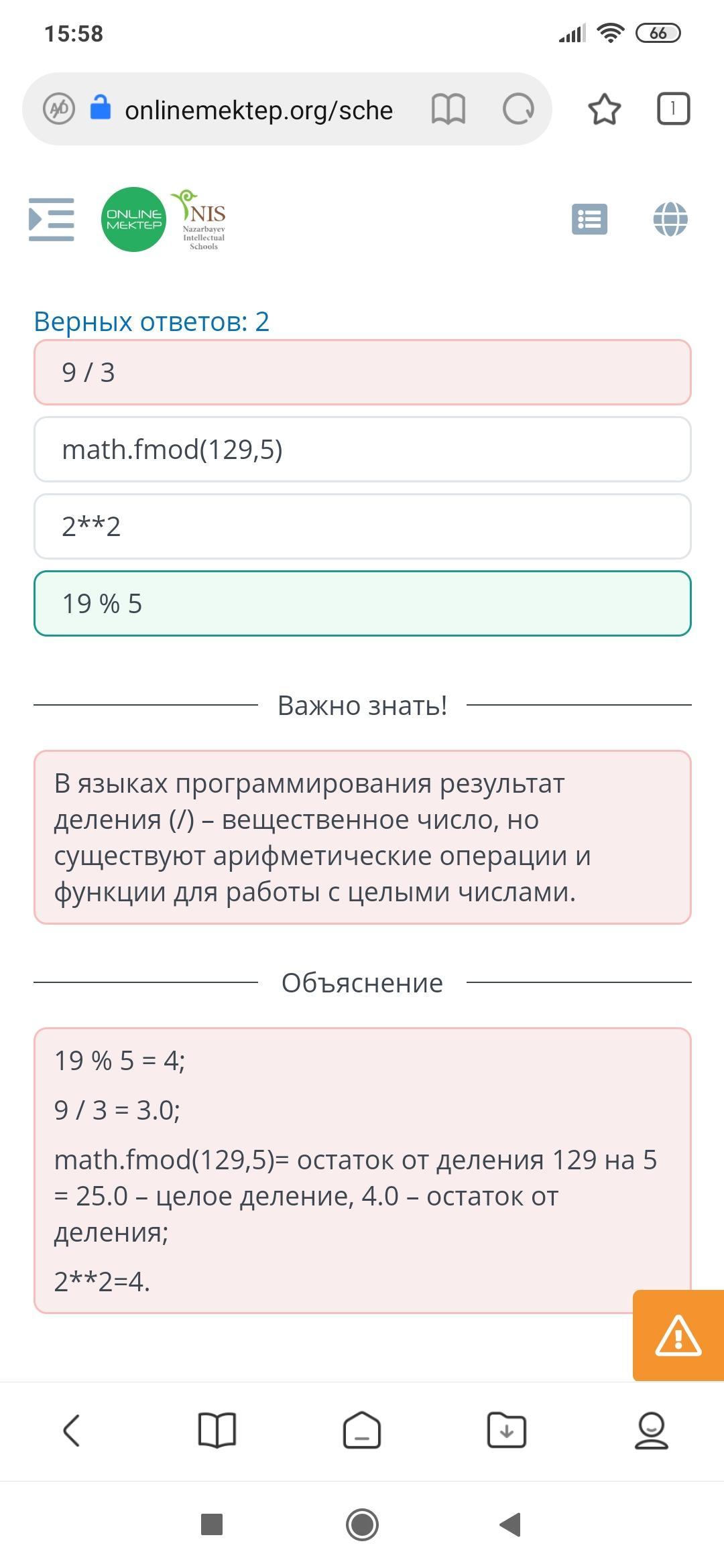Bookmark this page with the star
The image size is (724, 1568).
coord(604,109)
